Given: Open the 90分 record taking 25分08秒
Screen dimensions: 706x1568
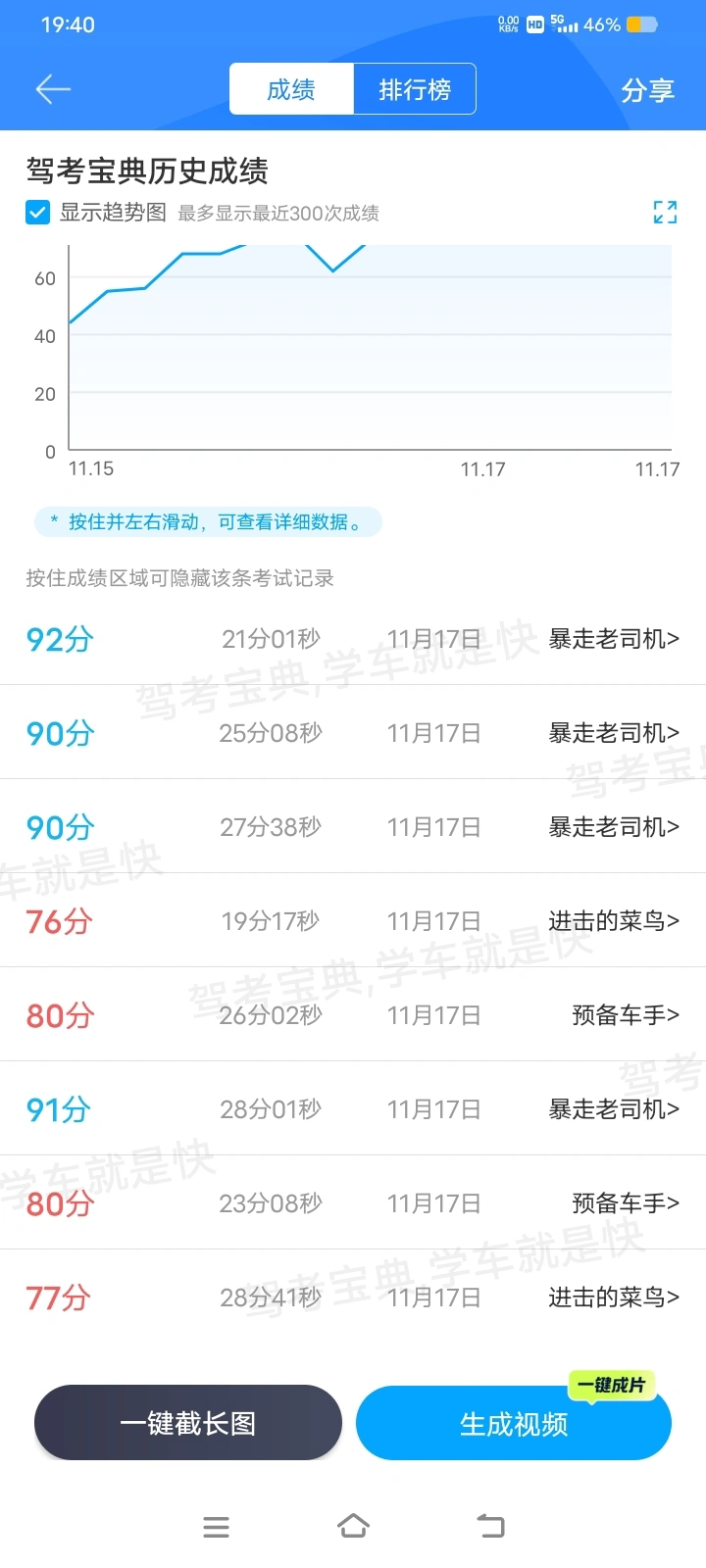Looking at the screenshot, I should pos(353,733).
